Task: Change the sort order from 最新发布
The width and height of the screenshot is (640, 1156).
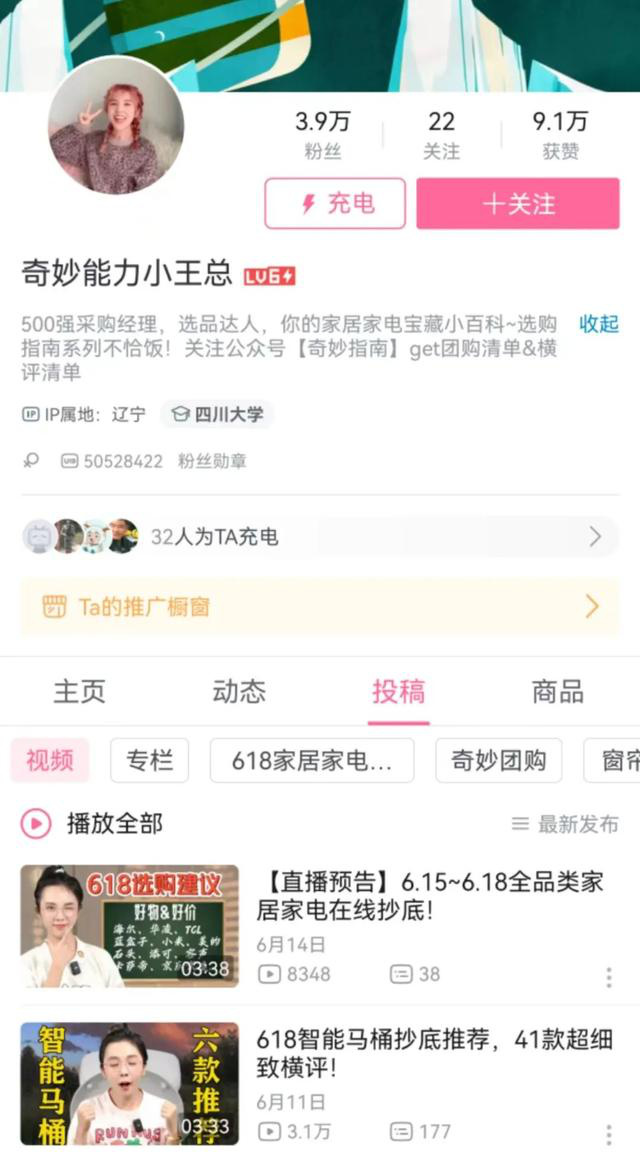Action: 565,824
